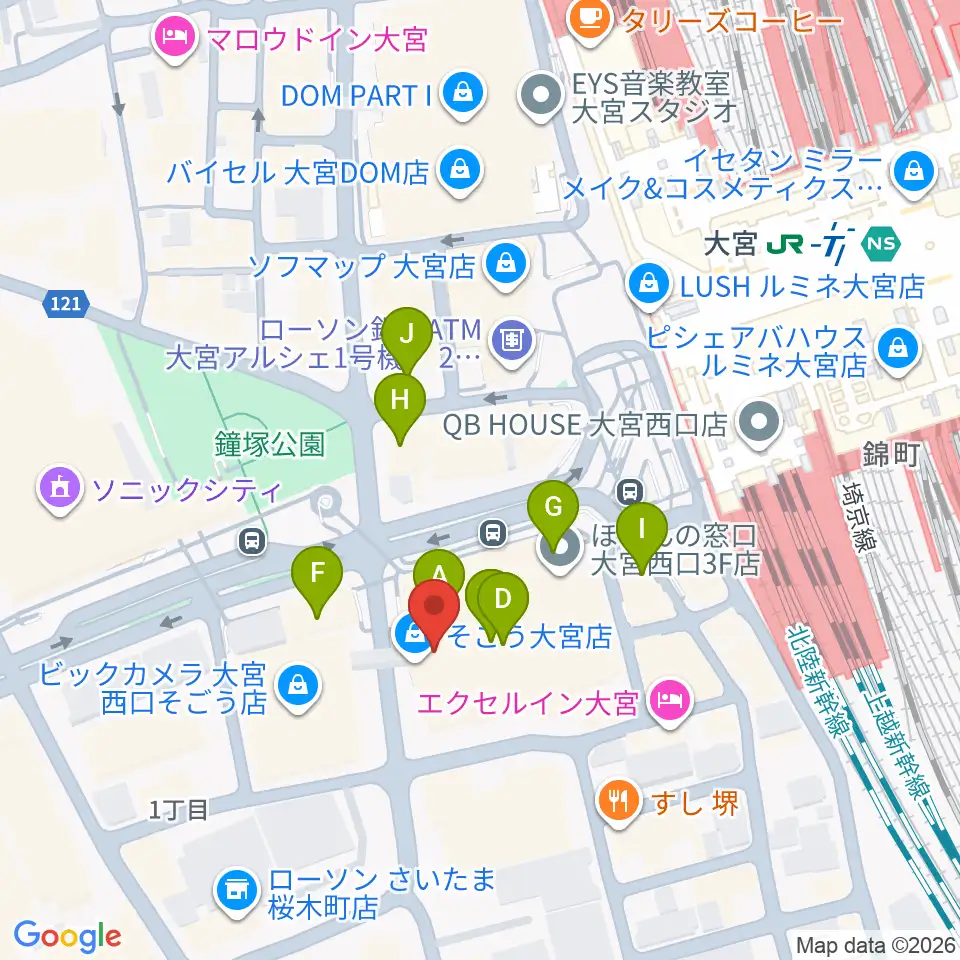Viewport: 960px width, 960px height.
Task: Open the ソニックシティ place pin
Action: [x=60, y=491]
